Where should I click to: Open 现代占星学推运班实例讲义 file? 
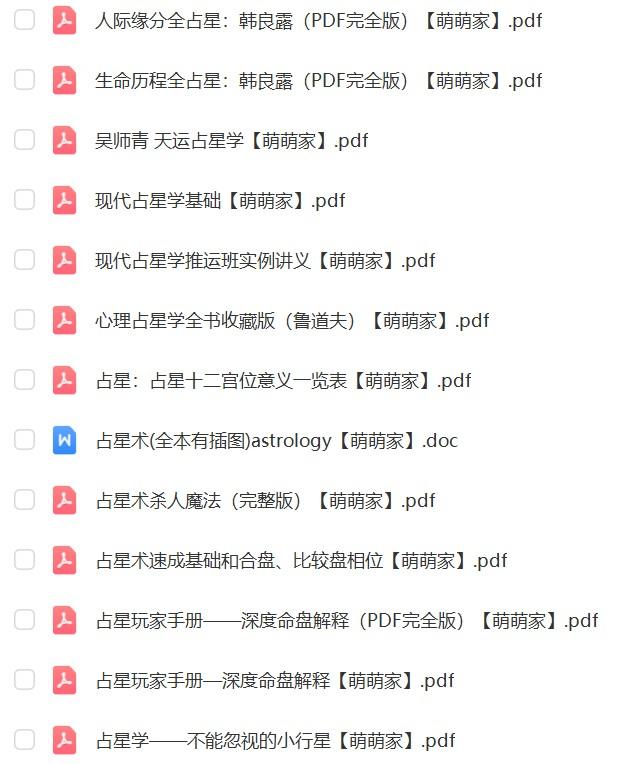[265, 261]
